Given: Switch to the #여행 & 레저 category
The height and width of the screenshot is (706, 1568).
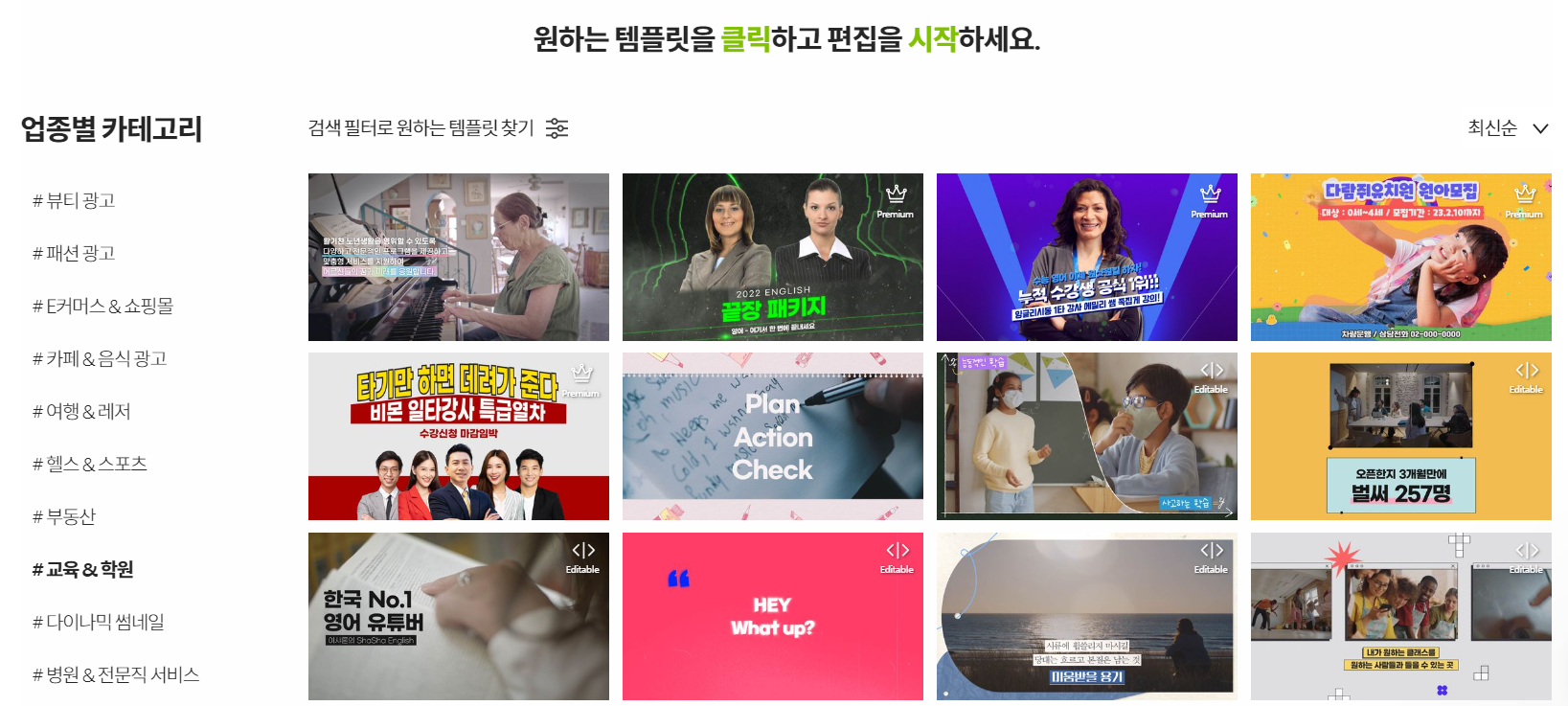Looking at the screenshot, I should 81,411.
